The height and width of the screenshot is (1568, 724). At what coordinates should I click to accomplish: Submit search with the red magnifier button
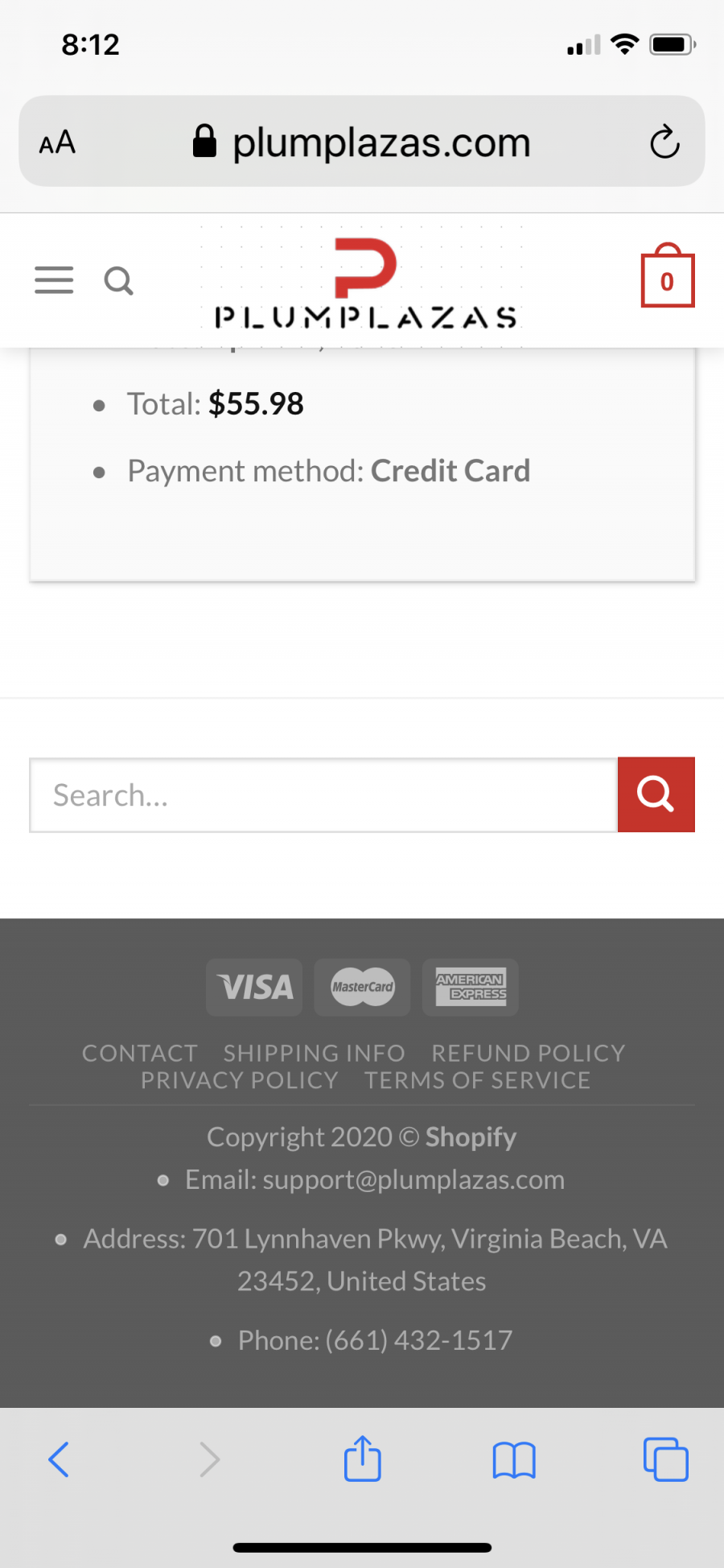pyautogui.click(x=656, y=794)
